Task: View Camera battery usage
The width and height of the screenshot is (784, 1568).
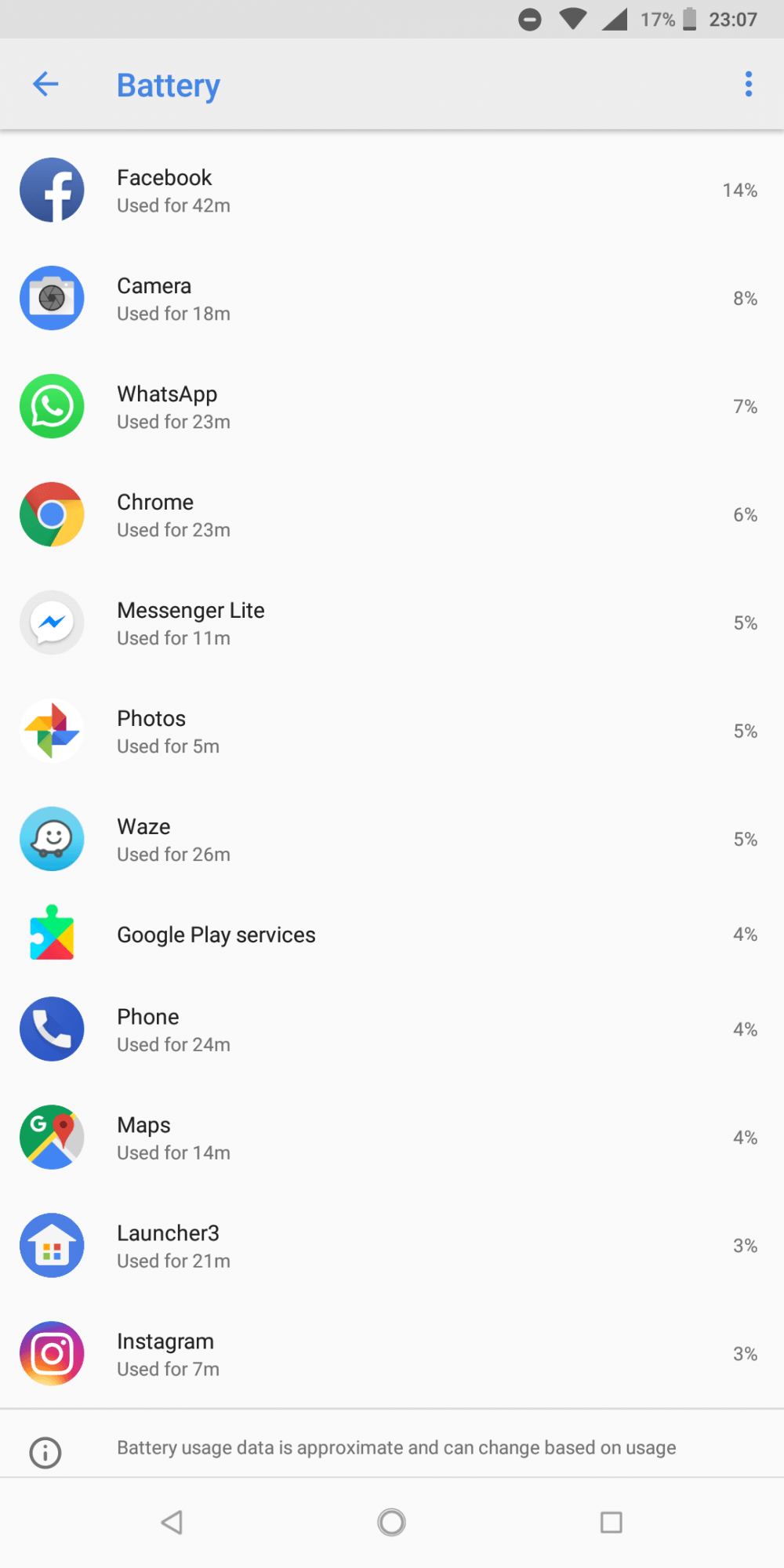Action: [x=392, y=299]
